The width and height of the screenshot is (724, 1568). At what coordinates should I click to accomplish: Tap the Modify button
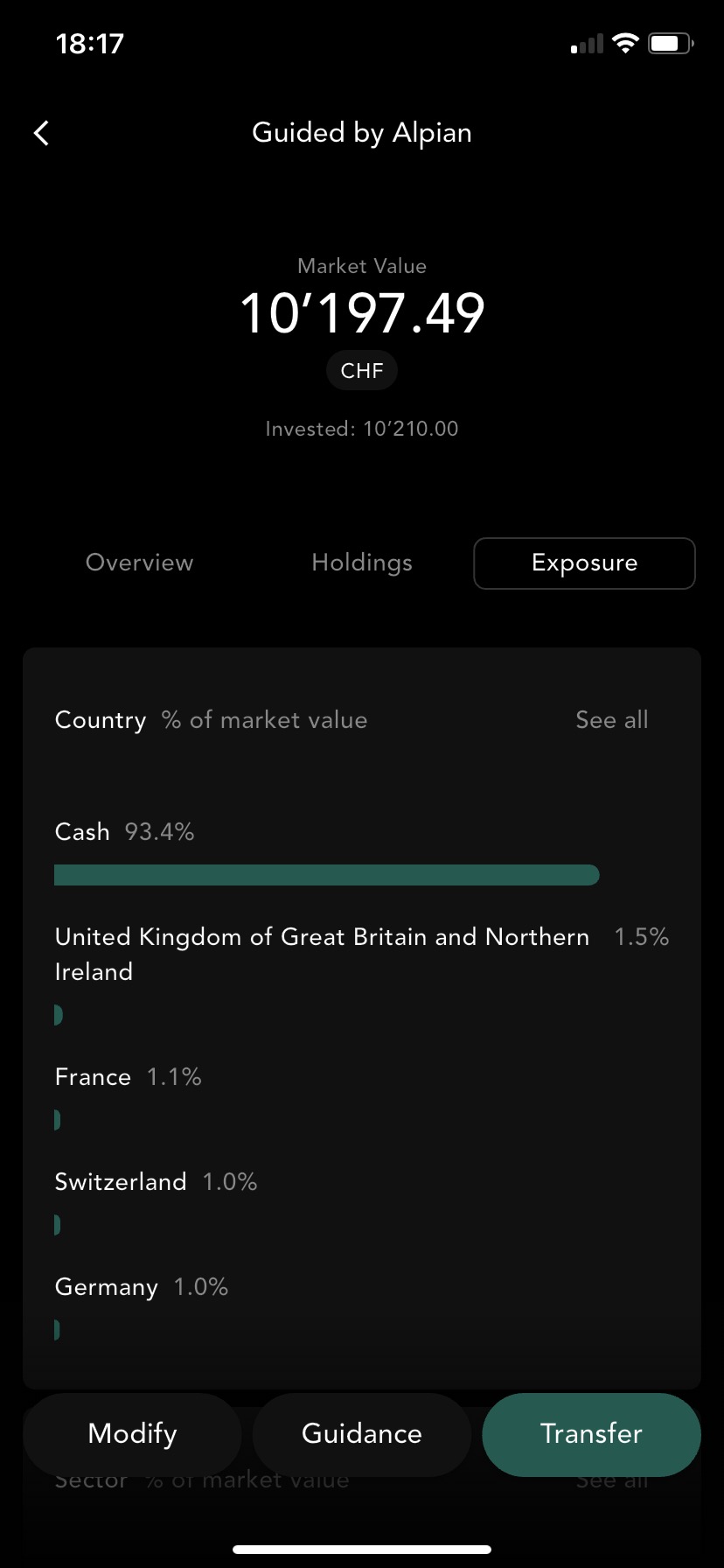tap(132, 1434)
